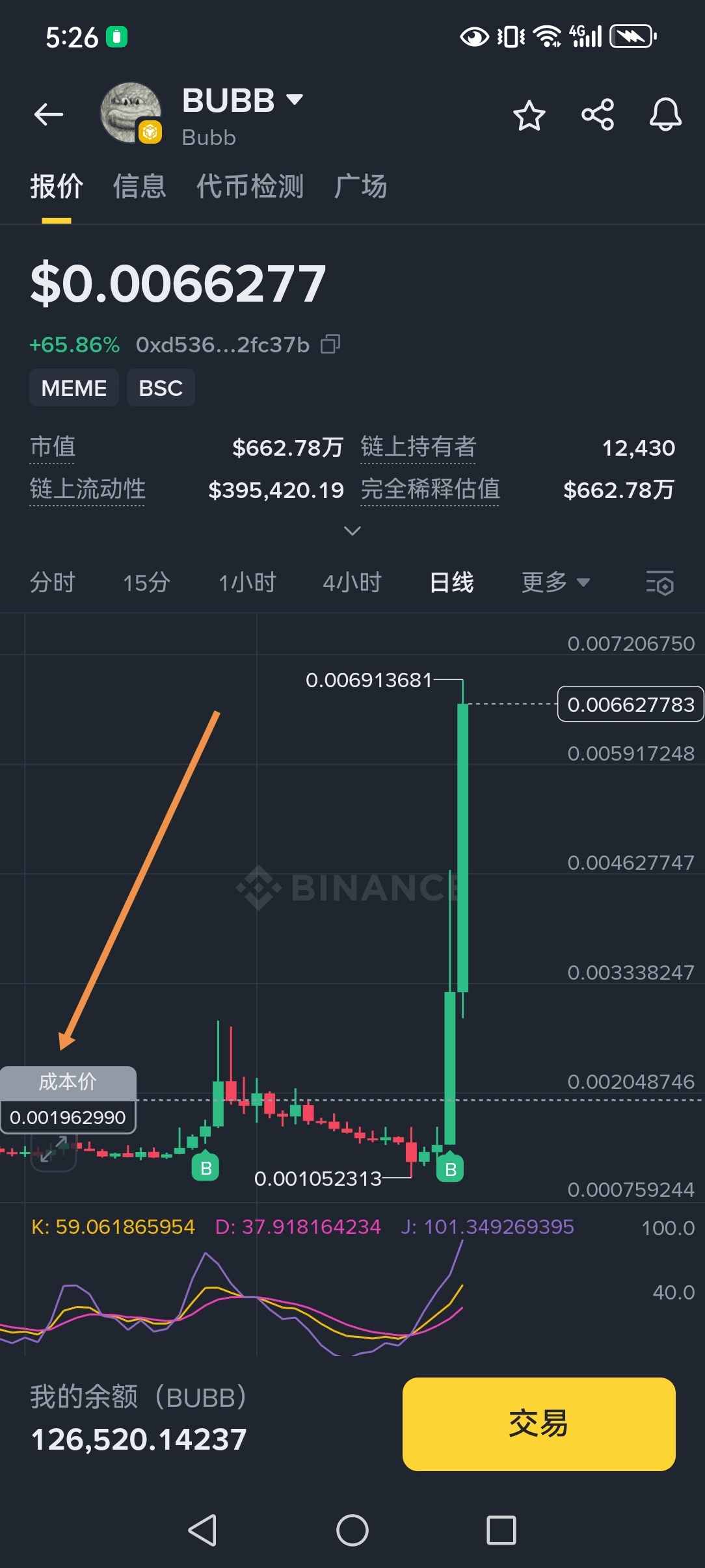Open the 广场 tab
This screenshot has width=705, height=1568.
(x=360, y=187)
